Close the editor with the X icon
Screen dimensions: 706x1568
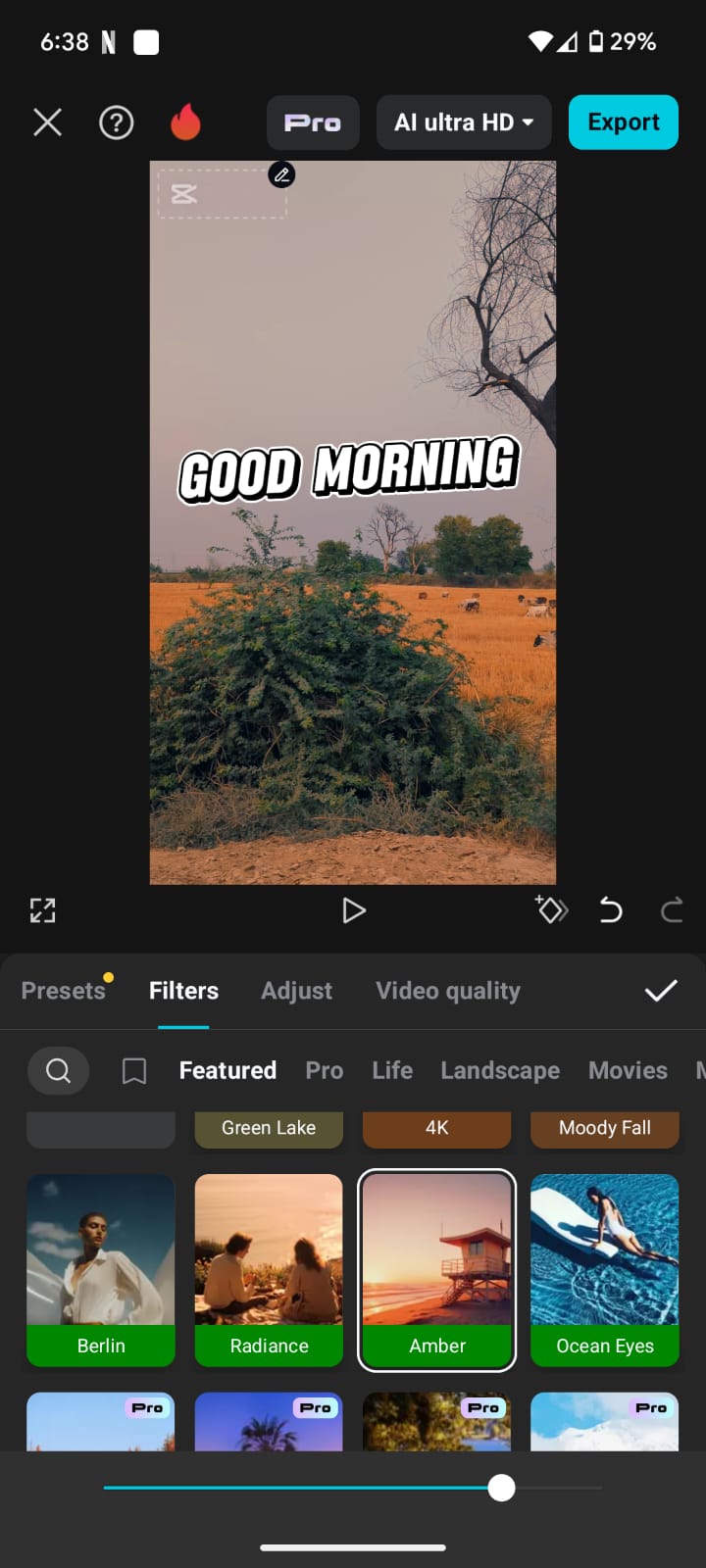click(x=47, y=122)
